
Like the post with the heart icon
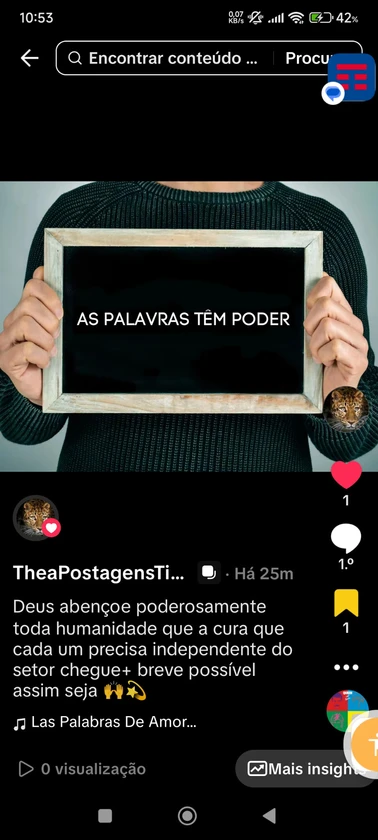[x=346, y=475]
